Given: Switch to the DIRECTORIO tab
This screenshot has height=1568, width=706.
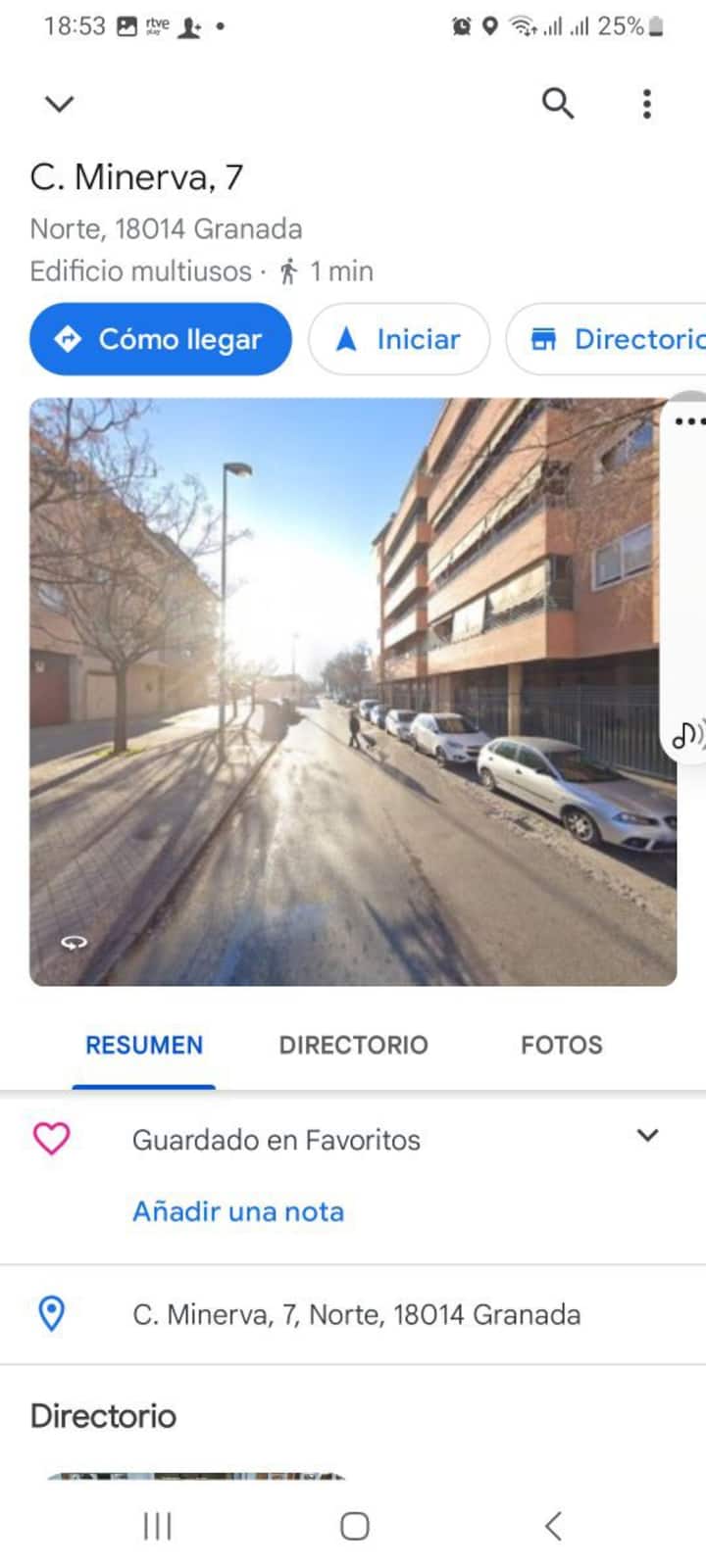Looking at the screenshot, I should 353,1045.
